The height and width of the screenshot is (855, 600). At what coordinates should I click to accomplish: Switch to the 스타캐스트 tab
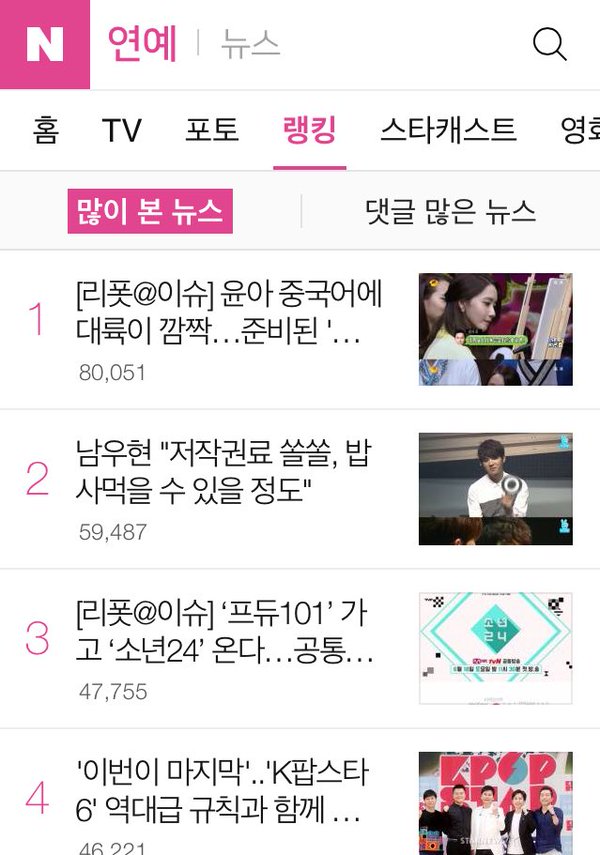(448, 130)
